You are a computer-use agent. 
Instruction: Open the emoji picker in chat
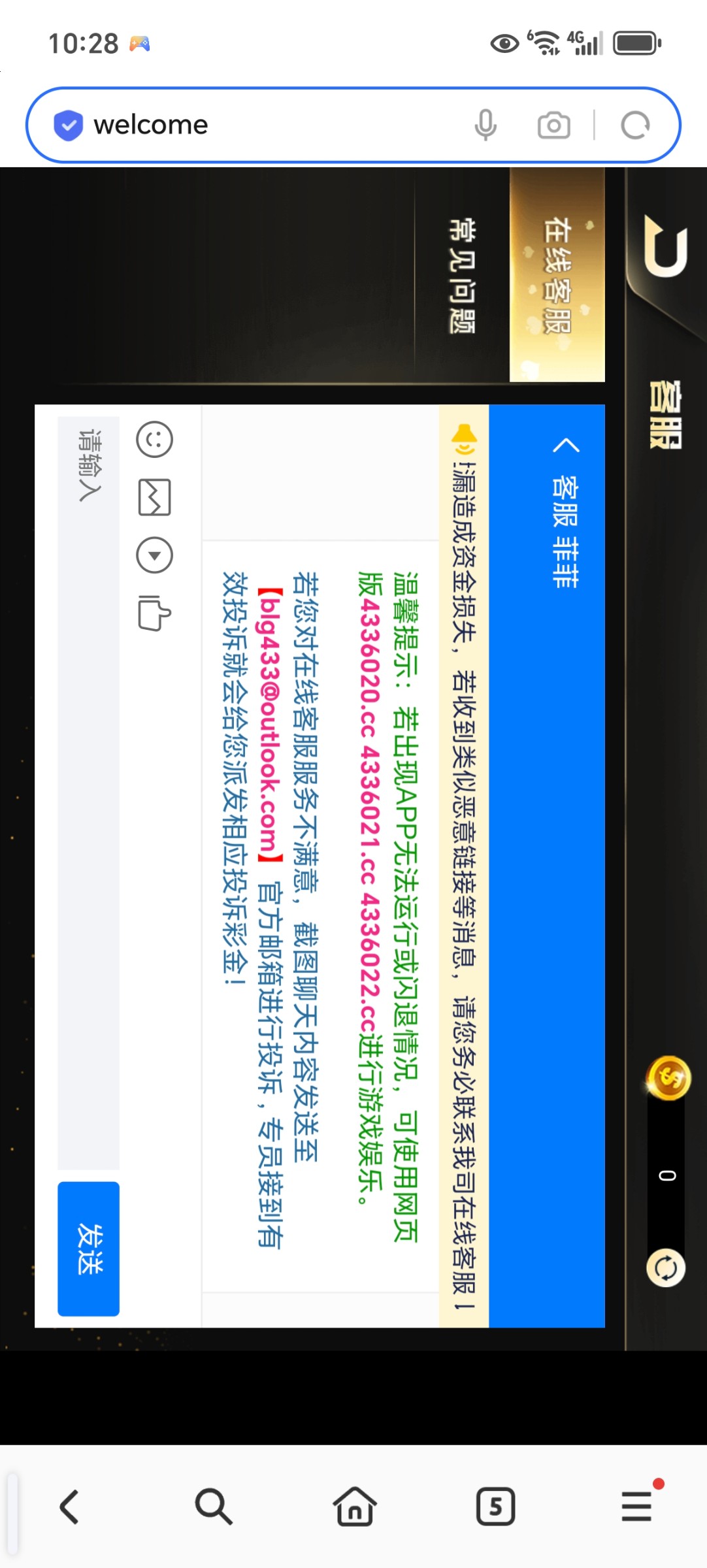pyautogui.click(x=154, y=439)
